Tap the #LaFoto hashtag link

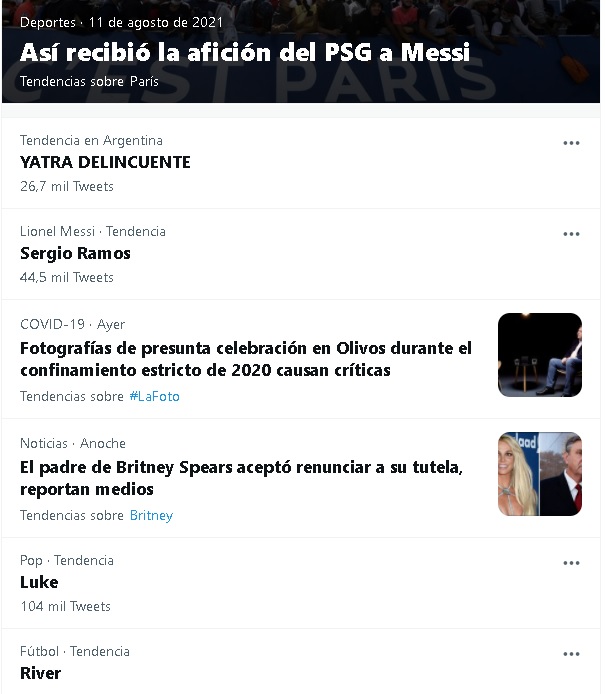point(154,397)
